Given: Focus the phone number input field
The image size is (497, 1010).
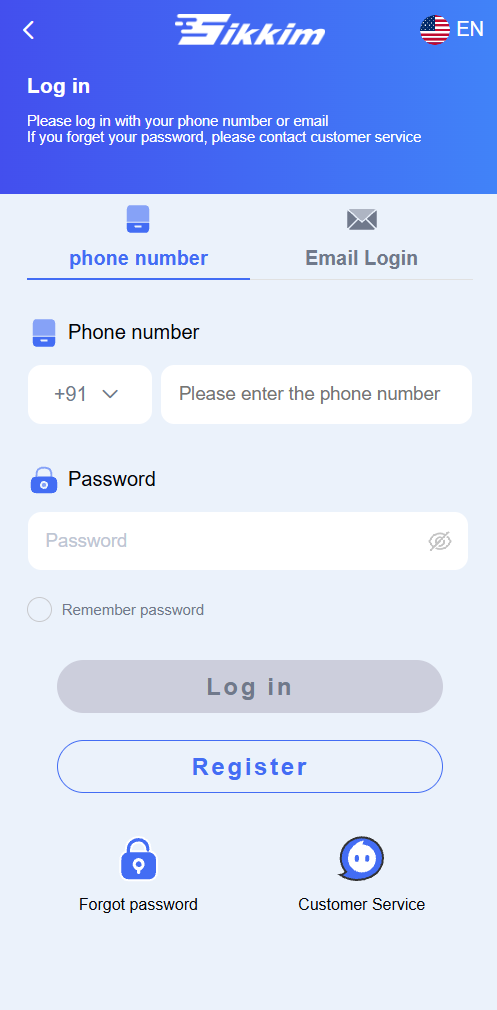Looking at the screenshot, I should pos(316,394).
